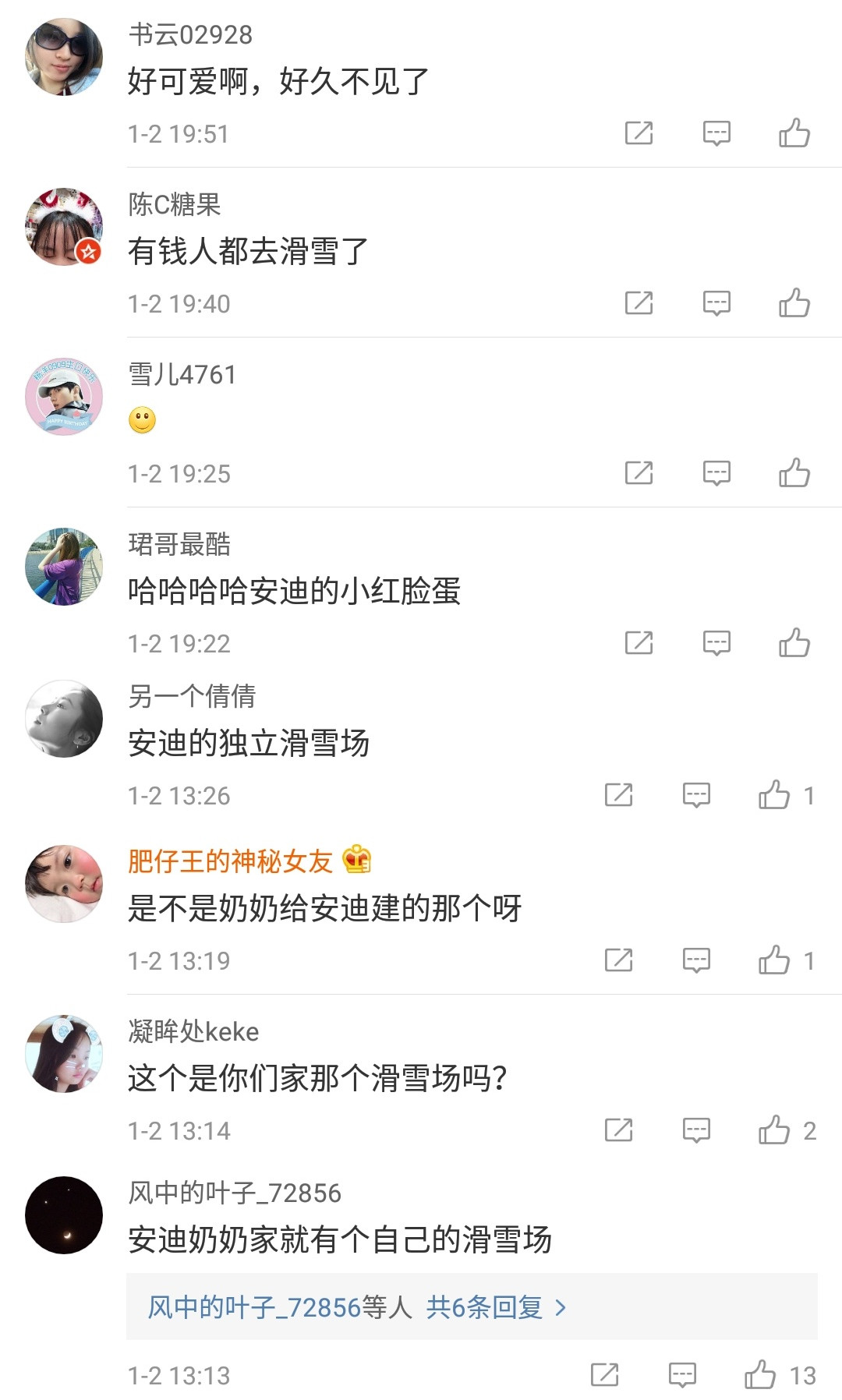Image resolution: width=842 pixels, height=1400 pixels.
Task: Reply to 另一个倩倩's comment
Action: 696,795
